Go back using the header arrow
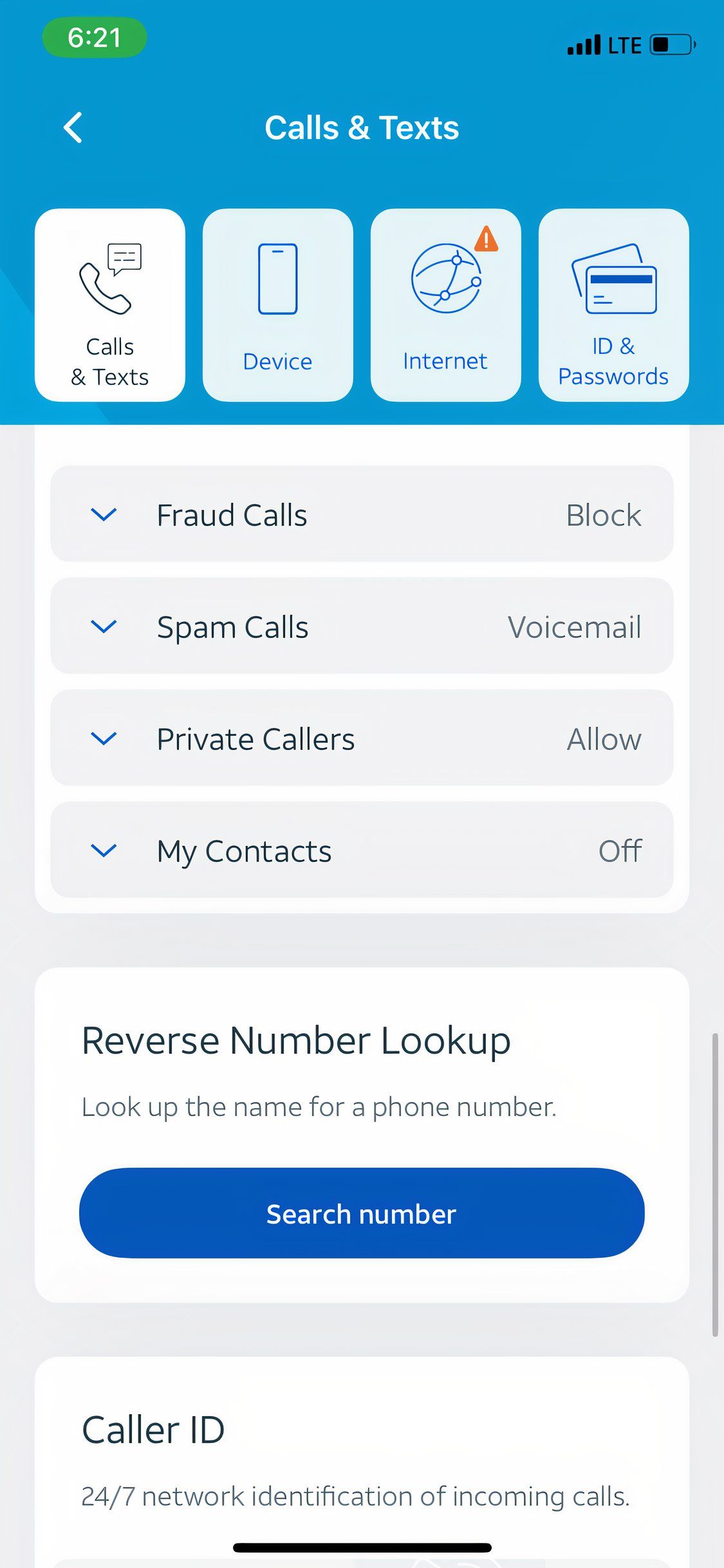724x1568 pixels. [x=73, y=127]
